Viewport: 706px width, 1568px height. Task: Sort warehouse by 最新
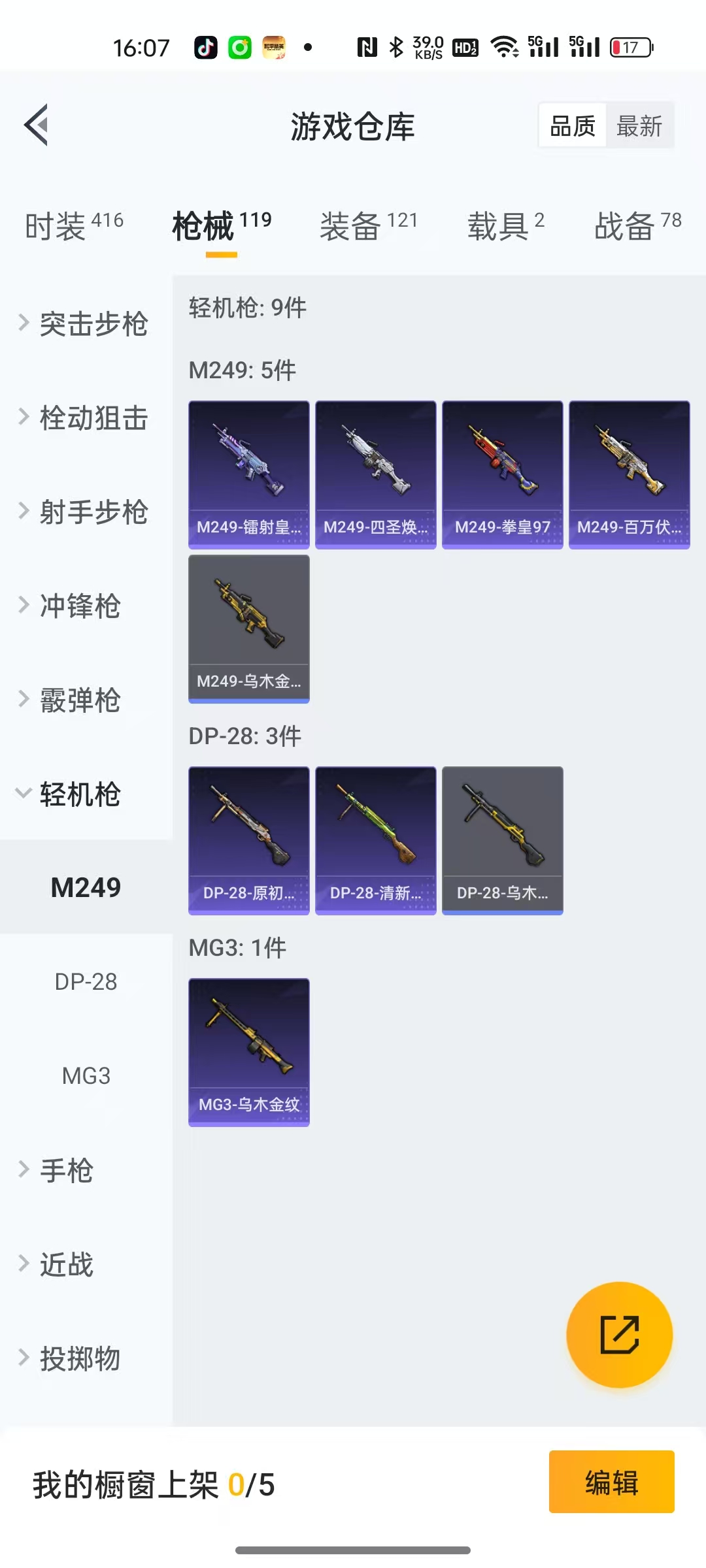tap(639, 125)
